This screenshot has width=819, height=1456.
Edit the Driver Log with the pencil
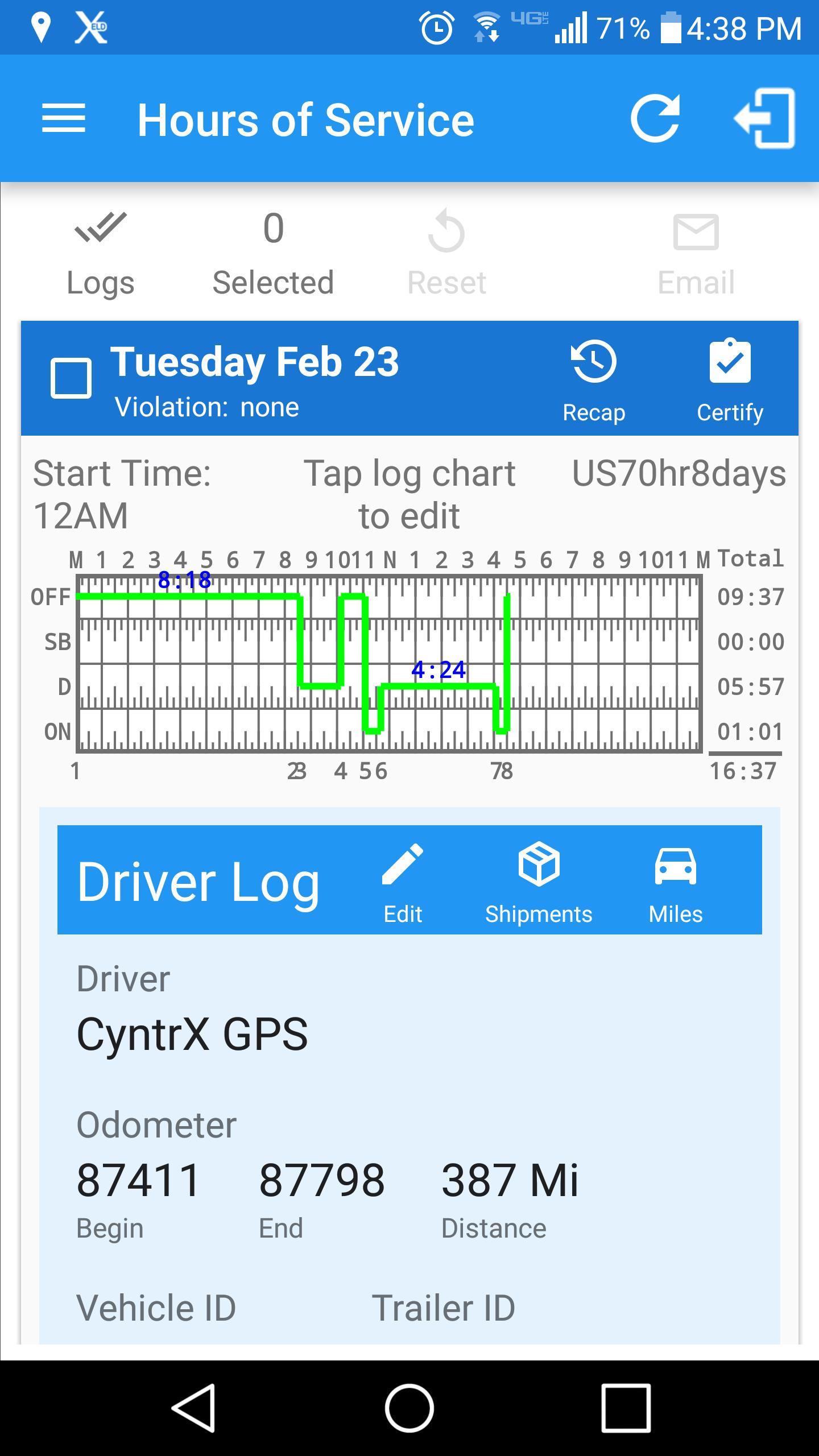(403, 879)
